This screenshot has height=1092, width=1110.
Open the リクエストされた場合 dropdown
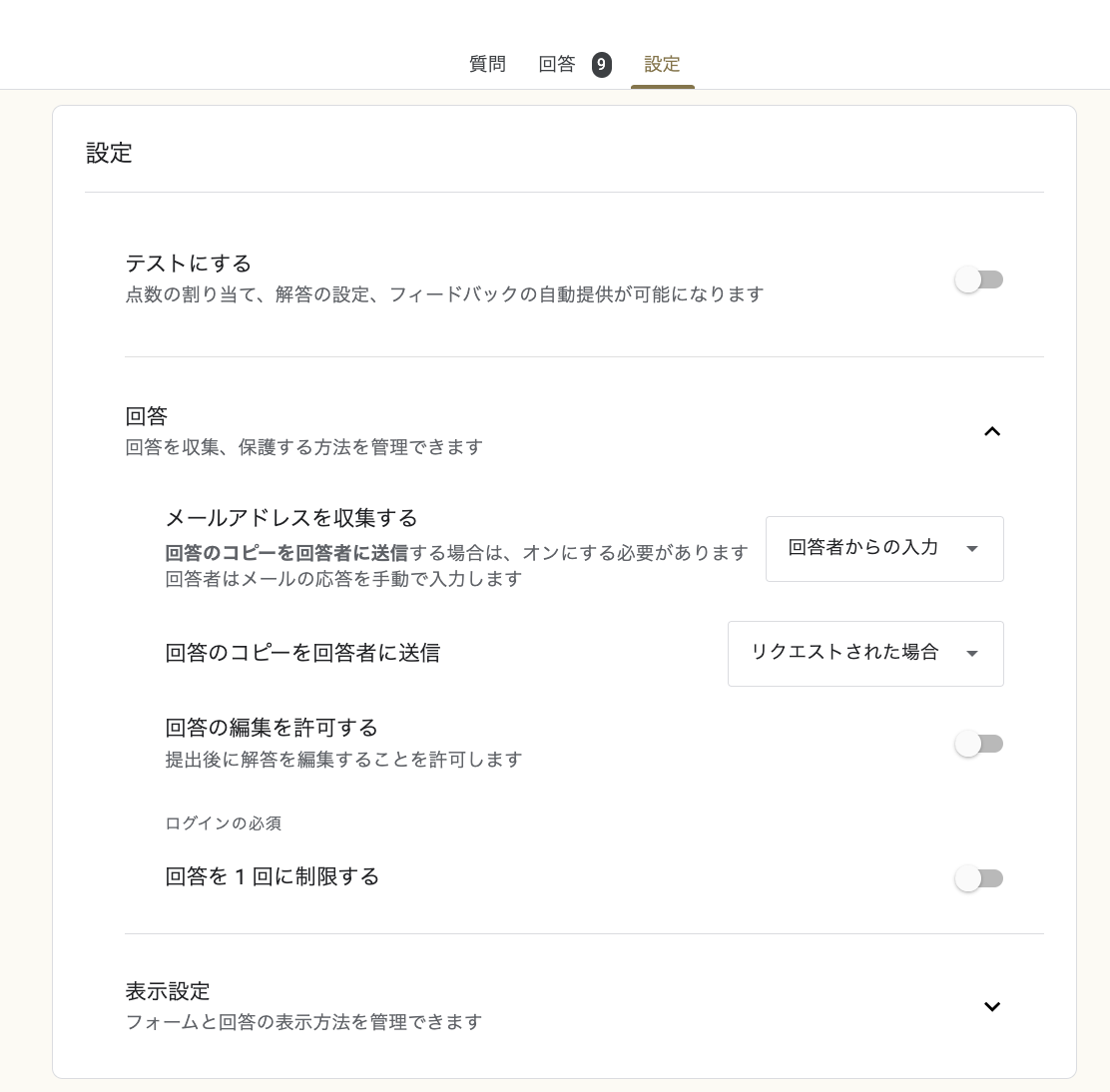click(x=865, y=654)
